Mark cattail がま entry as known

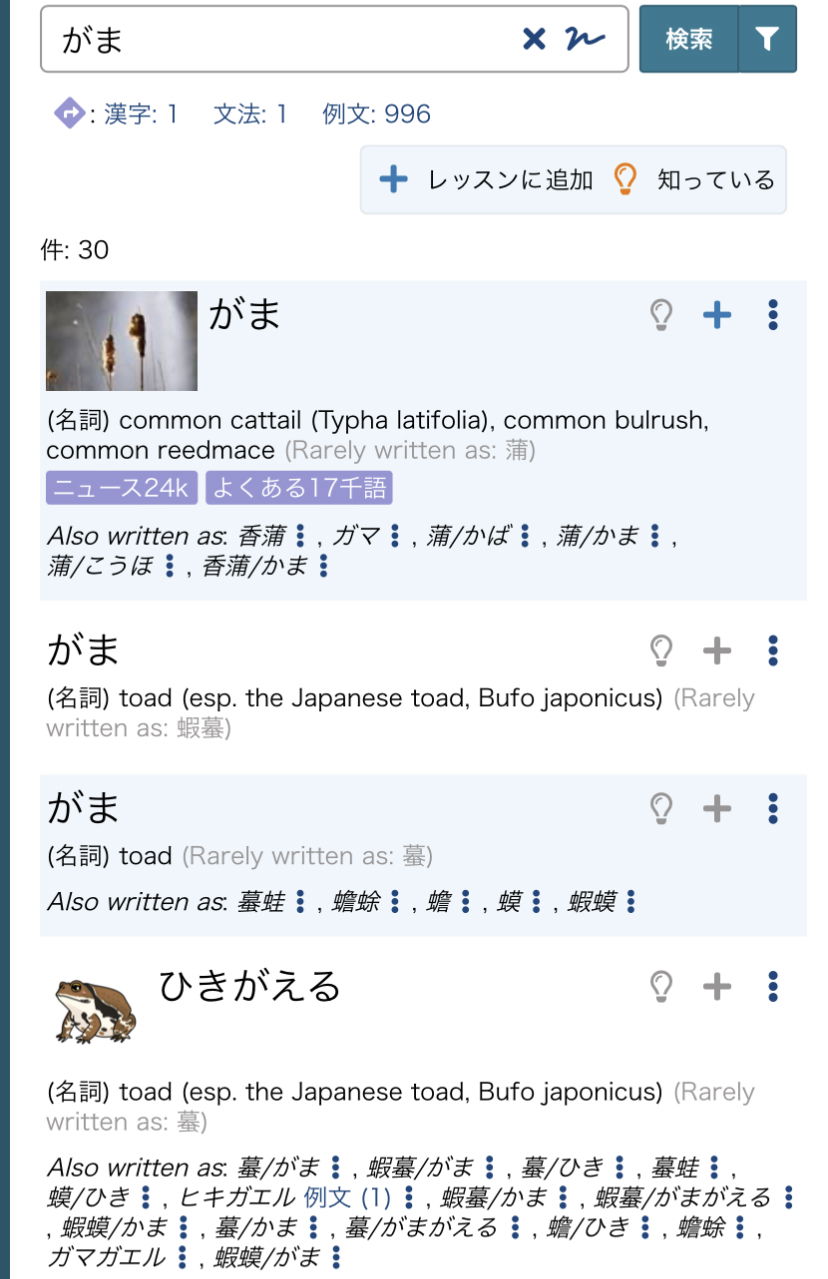pos(661,316)
